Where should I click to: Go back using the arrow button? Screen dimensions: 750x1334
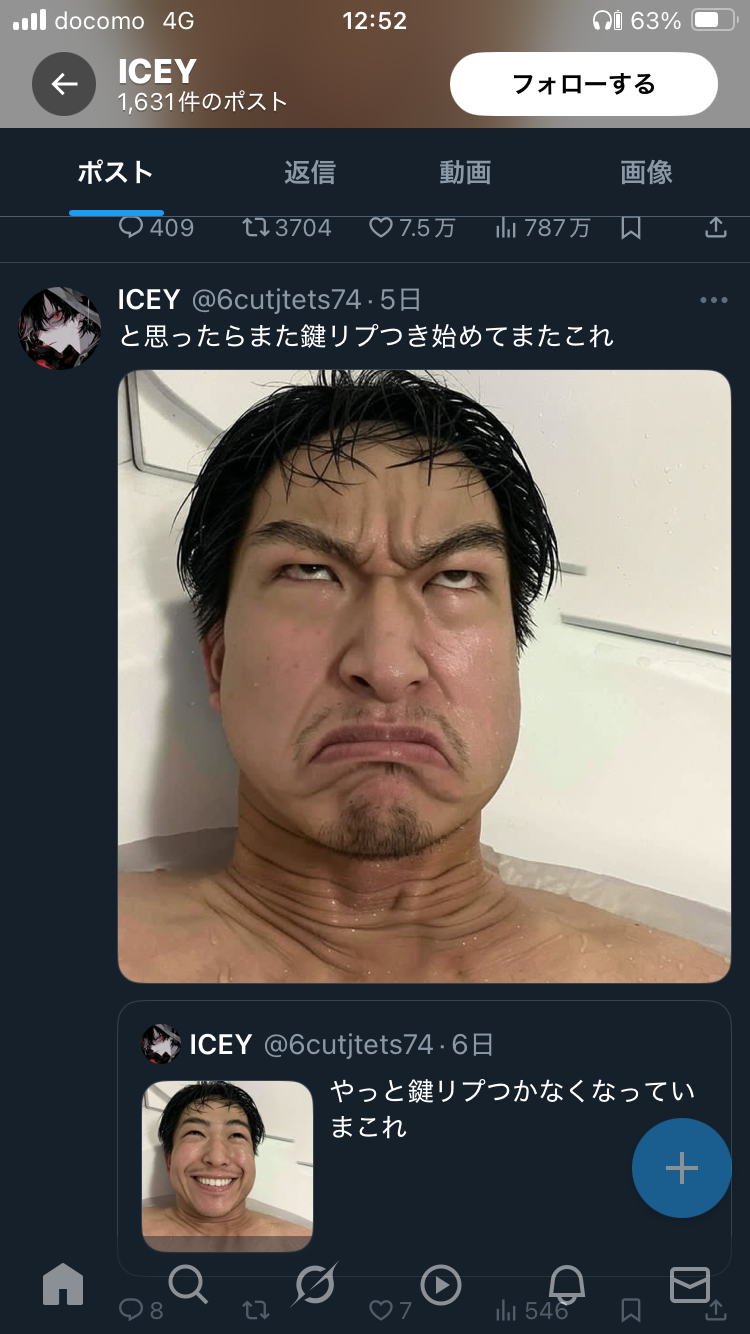click(64, 84)
